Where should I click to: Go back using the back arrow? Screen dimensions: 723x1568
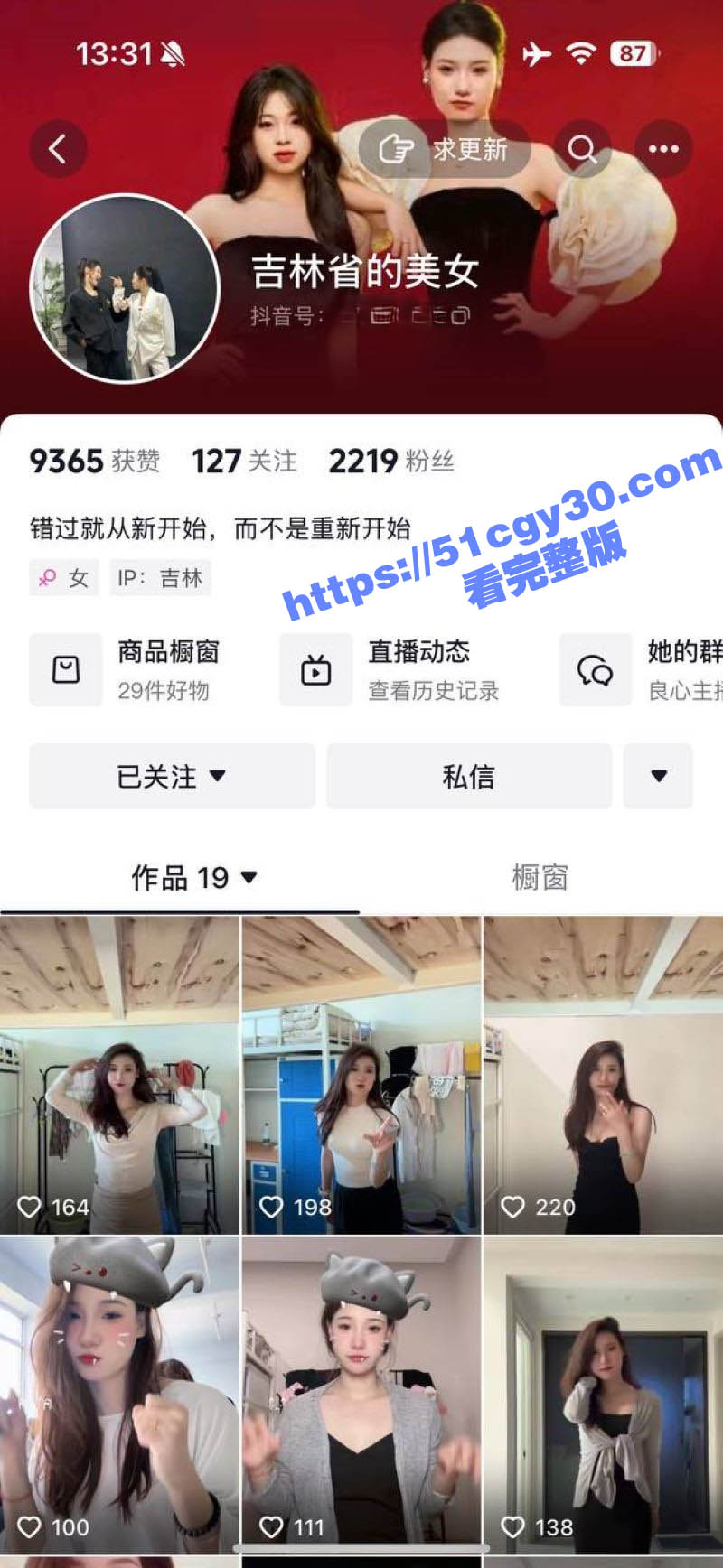pyautogui.click(x=58, y=149)
